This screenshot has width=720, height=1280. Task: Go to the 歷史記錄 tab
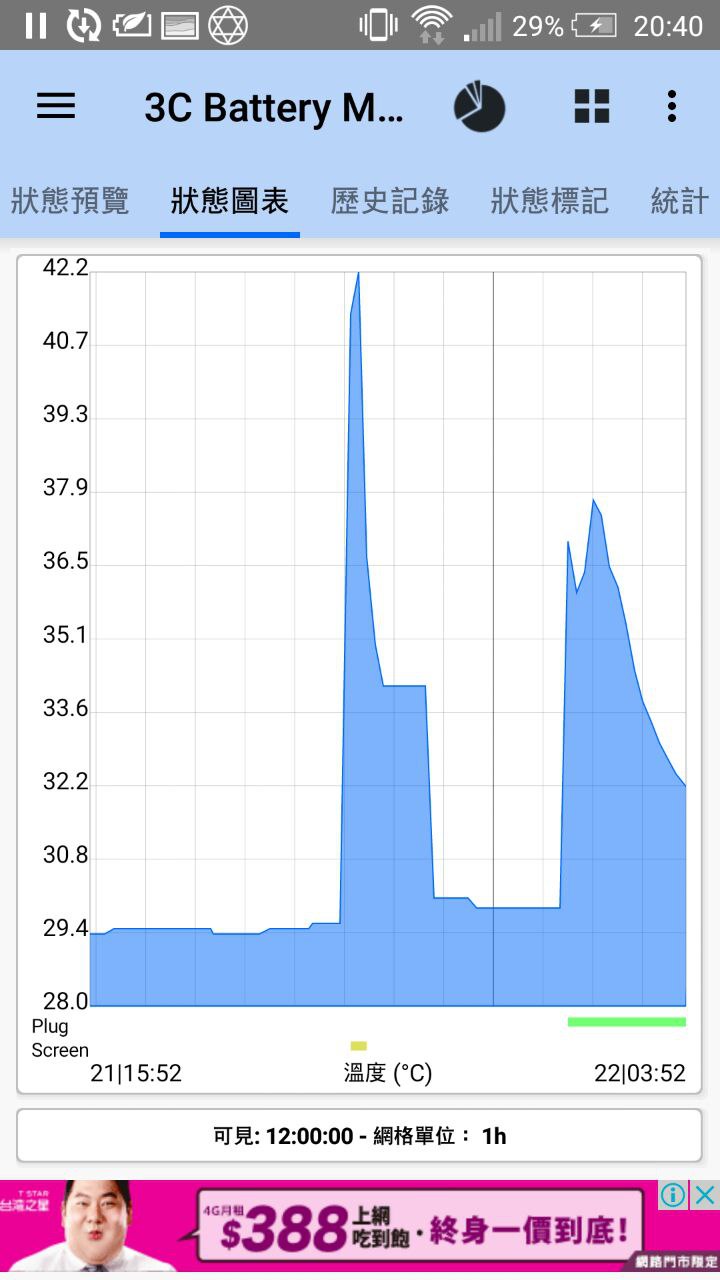[390, 201]
